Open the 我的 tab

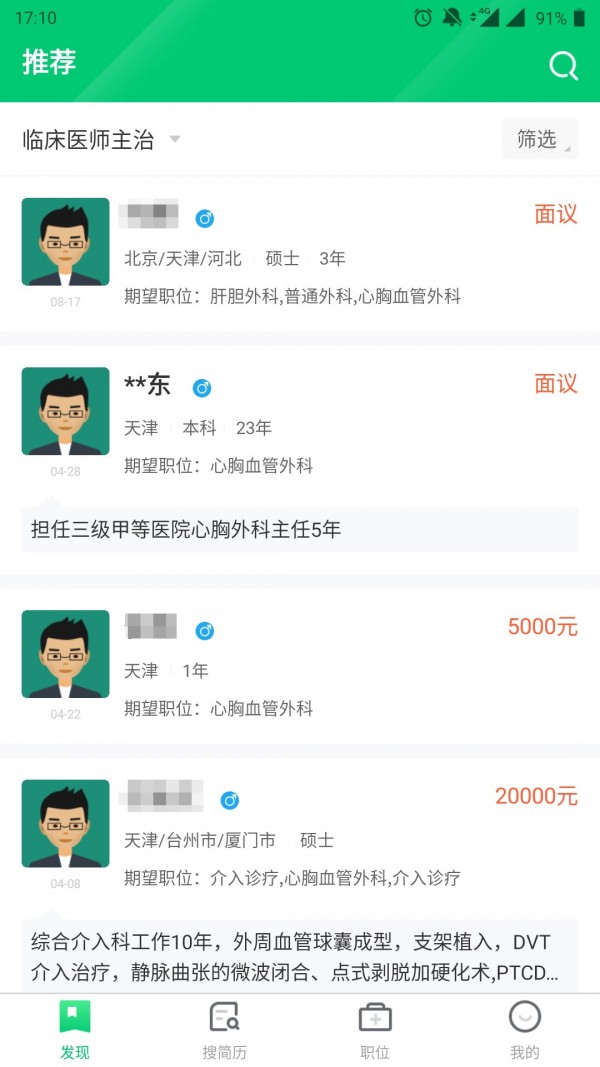click(525, 1030)
